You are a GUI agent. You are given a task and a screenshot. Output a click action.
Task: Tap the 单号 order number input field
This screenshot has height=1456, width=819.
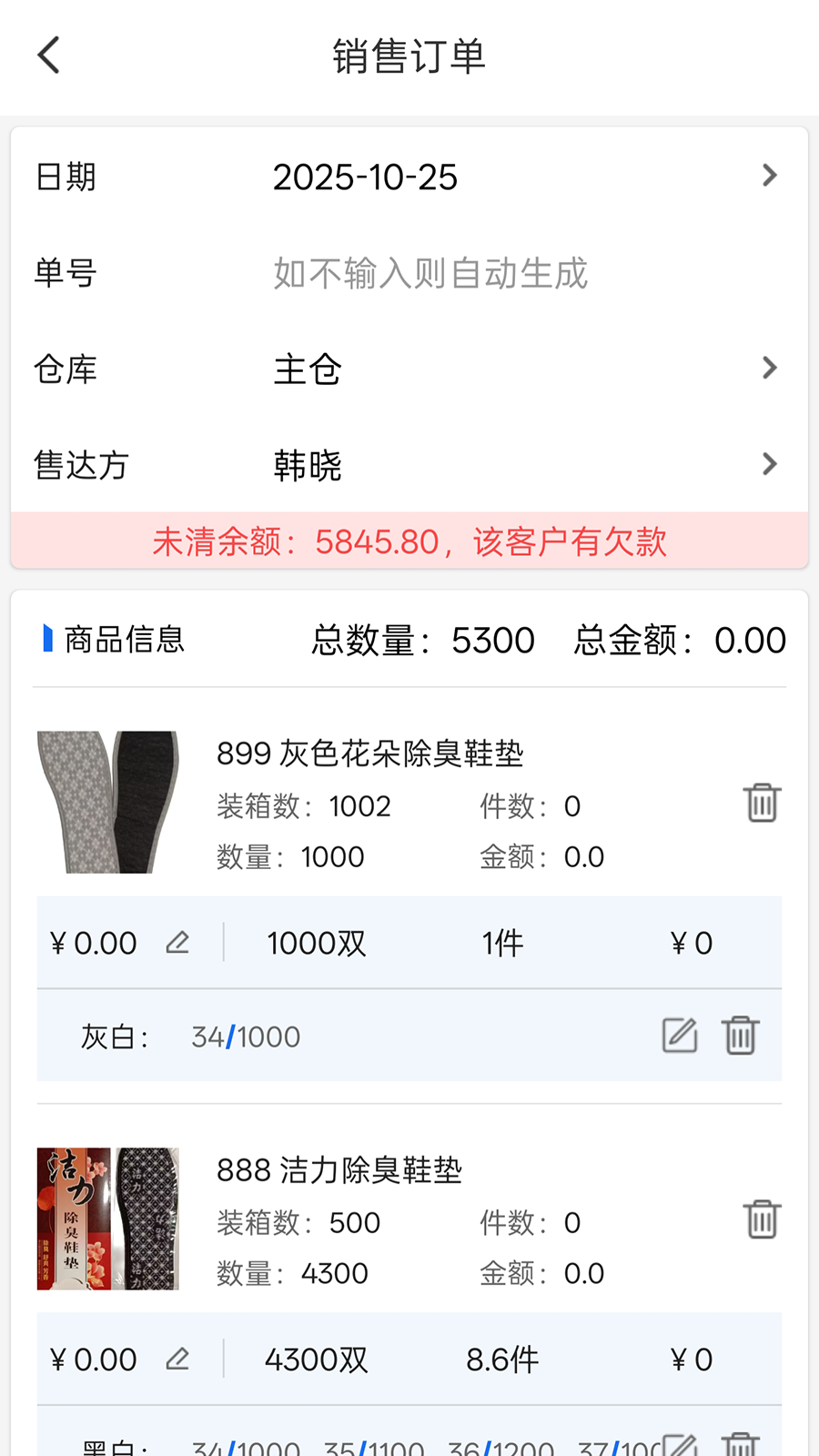point(430,273)
